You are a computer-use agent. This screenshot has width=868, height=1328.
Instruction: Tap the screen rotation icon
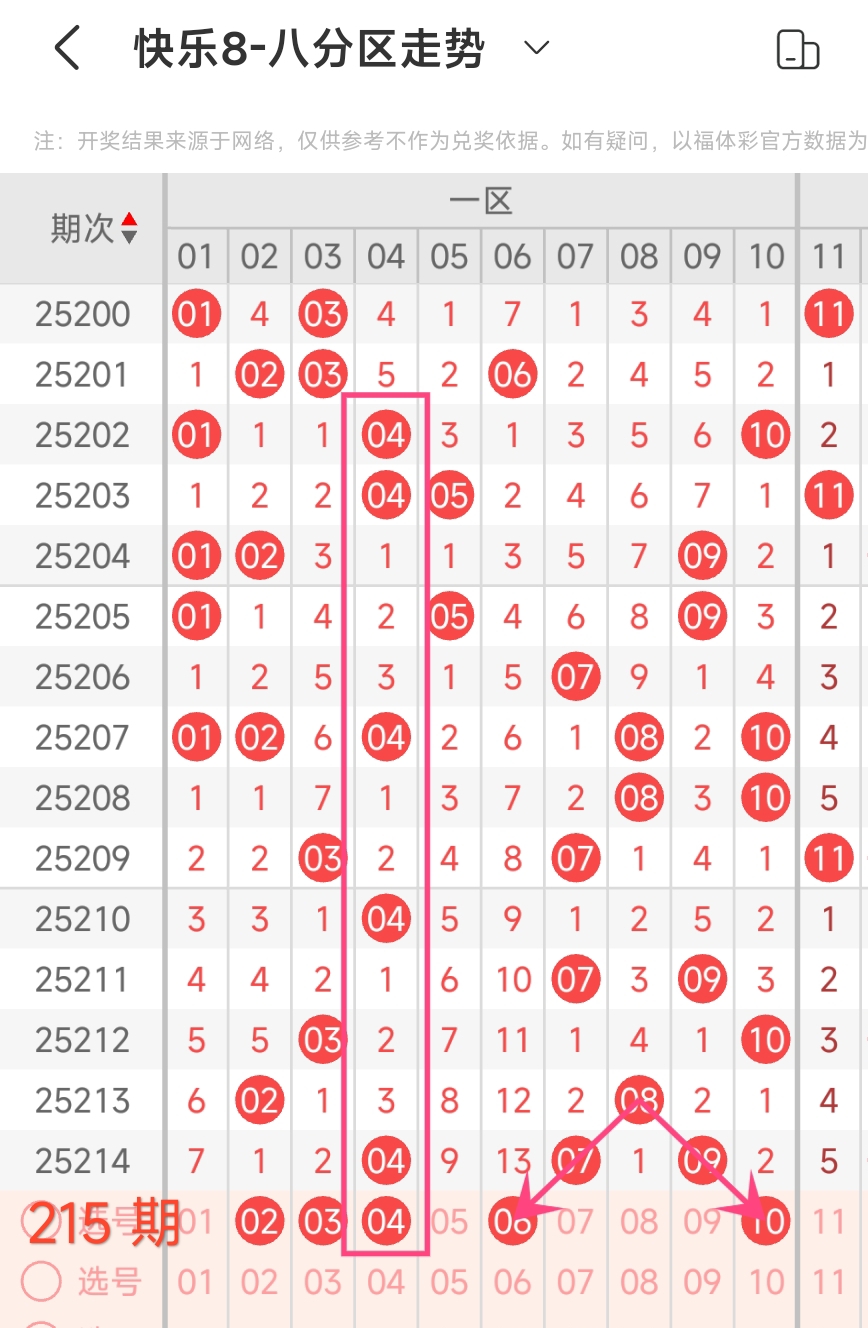pos(797,49)
